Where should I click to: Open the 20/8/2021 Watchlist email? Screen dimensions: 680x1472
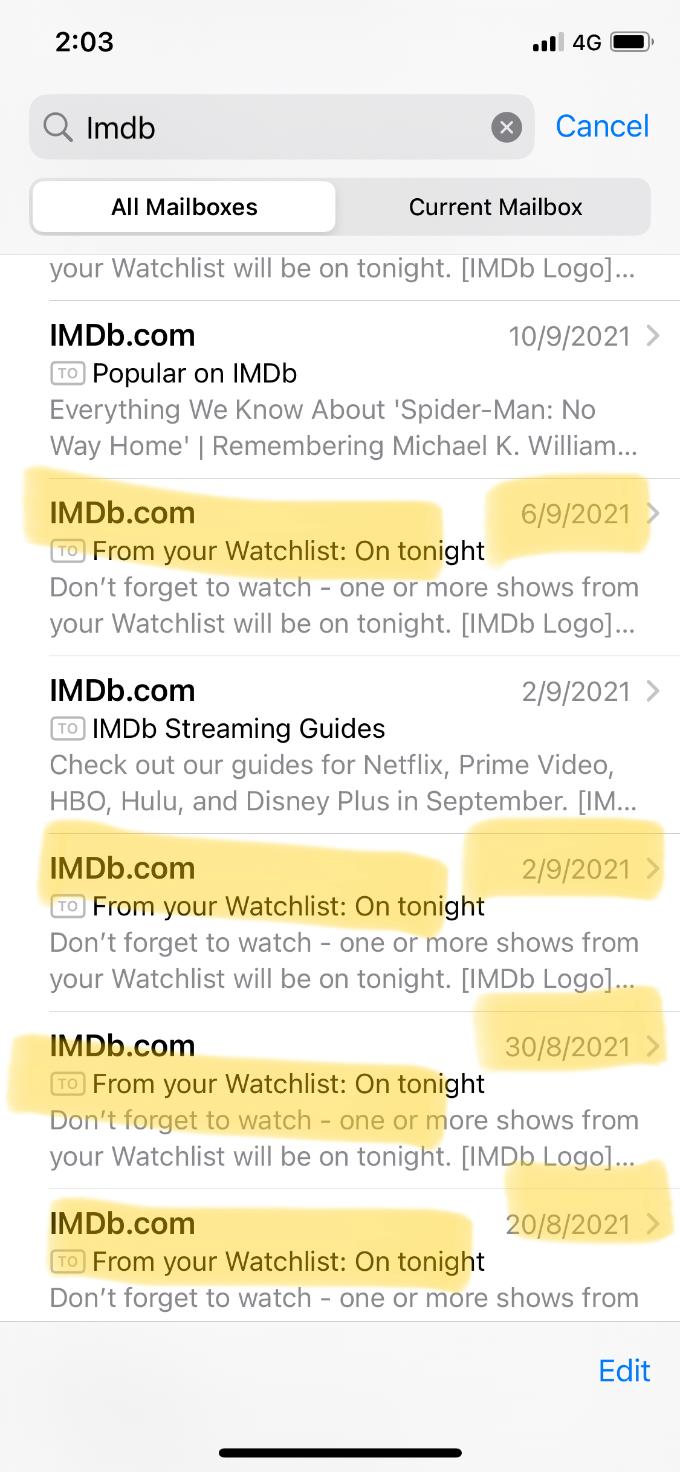click(x=340, y=1260)
